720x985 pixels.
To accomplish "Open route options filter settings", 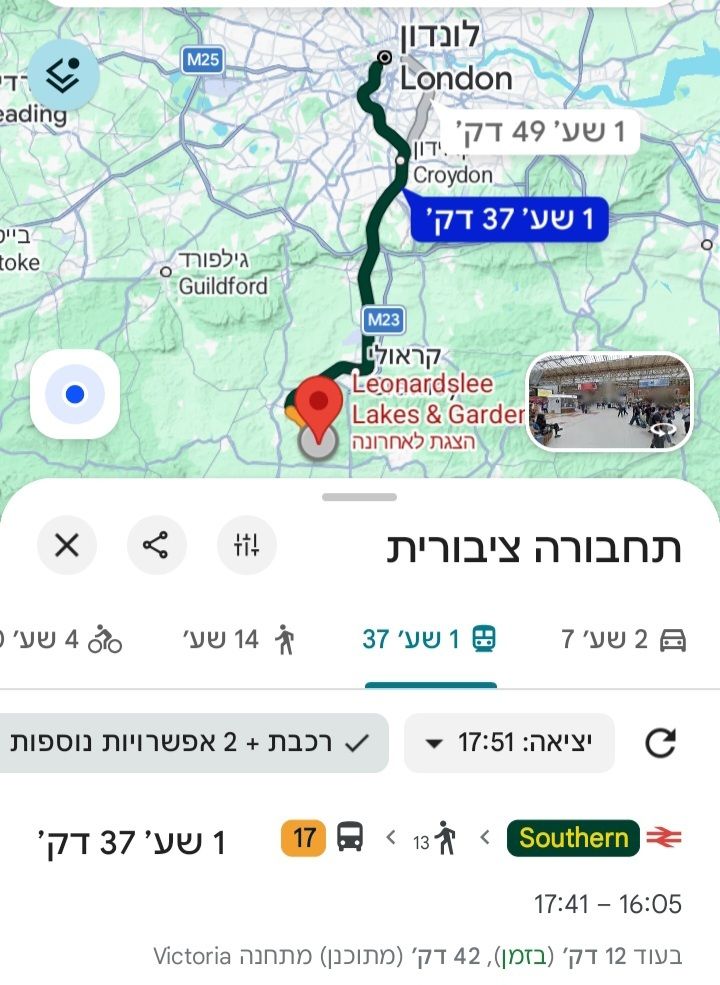I will [x=246, y=545].
